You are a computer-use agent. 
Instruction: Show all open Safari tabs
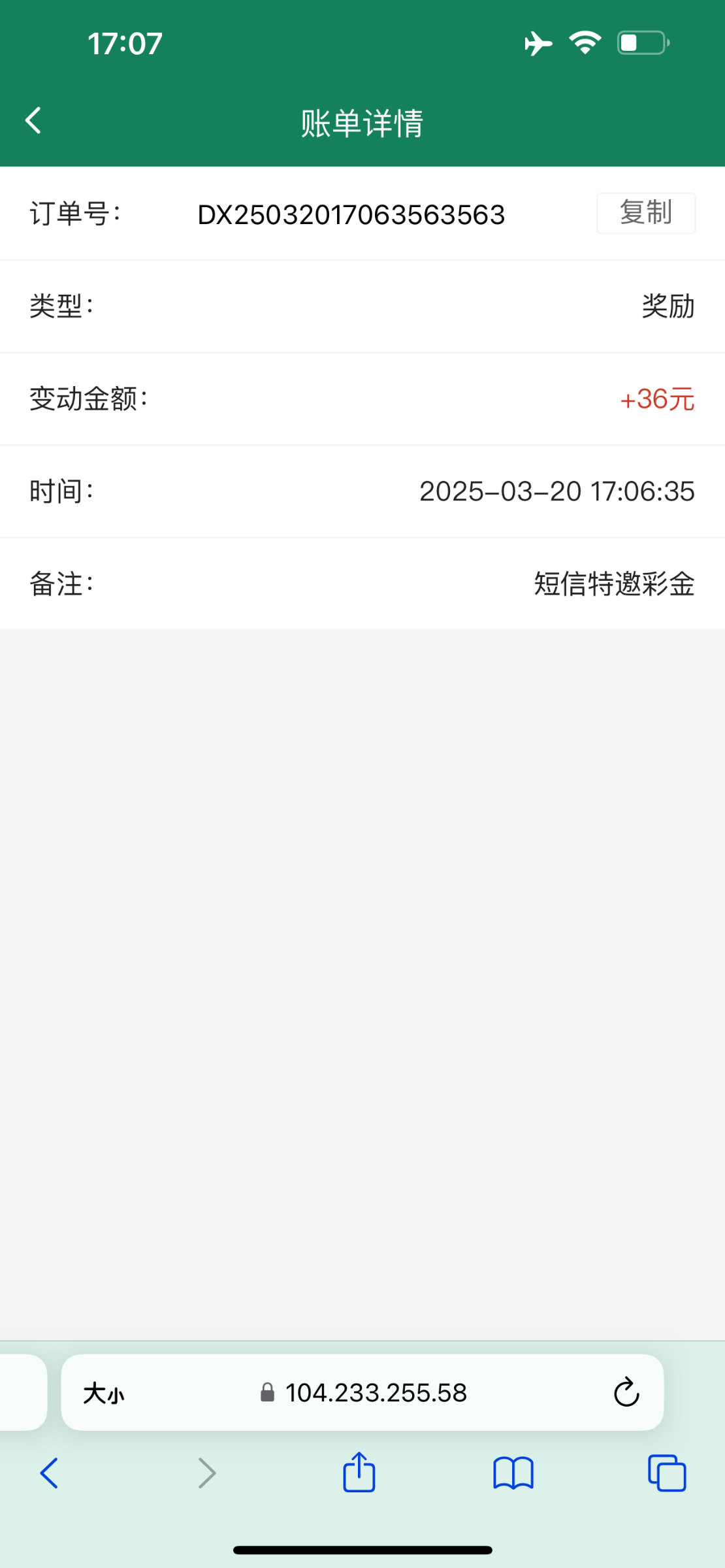(x=667, y=1473)
